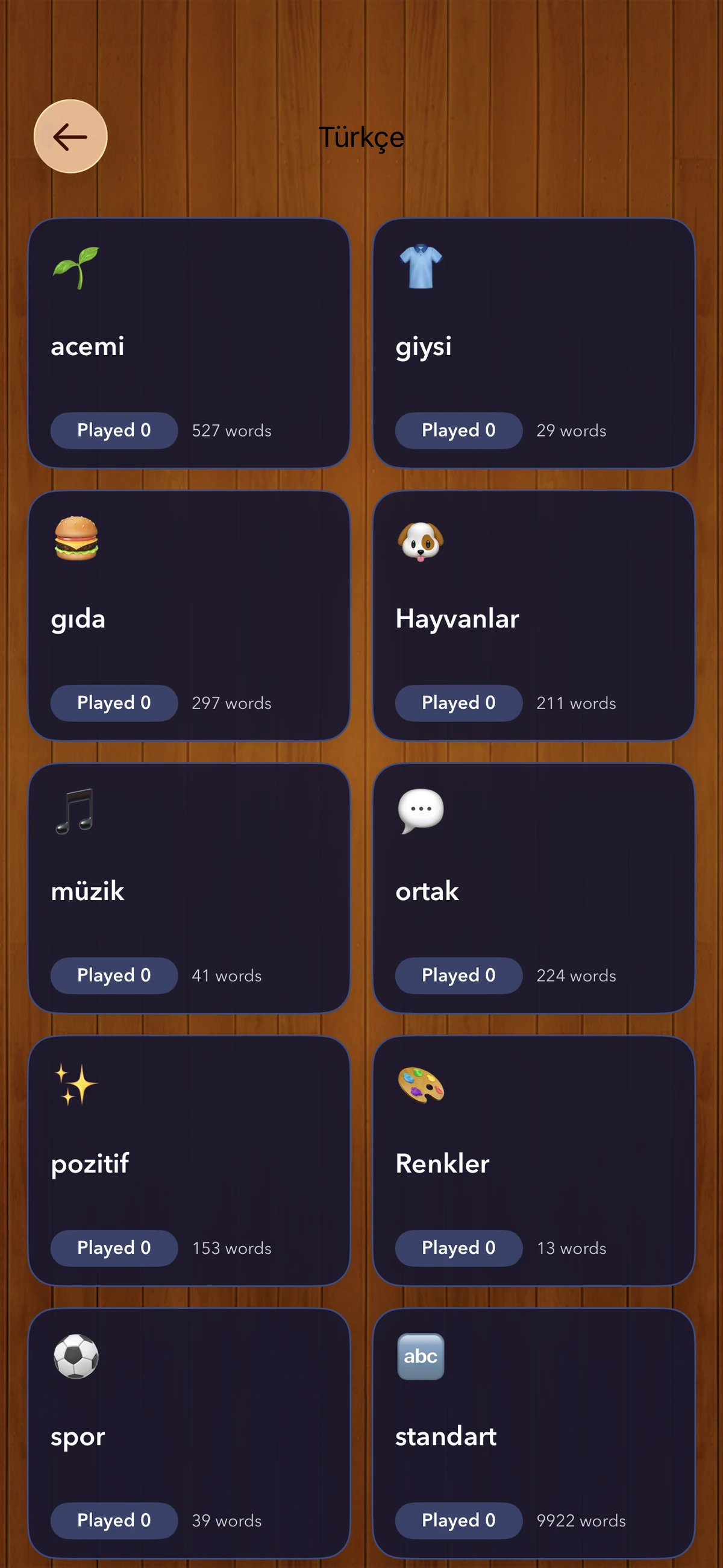Click the Played 0 badge on Renkler
Screen dimensions: 723x1568
click(x=458, y=1248)
